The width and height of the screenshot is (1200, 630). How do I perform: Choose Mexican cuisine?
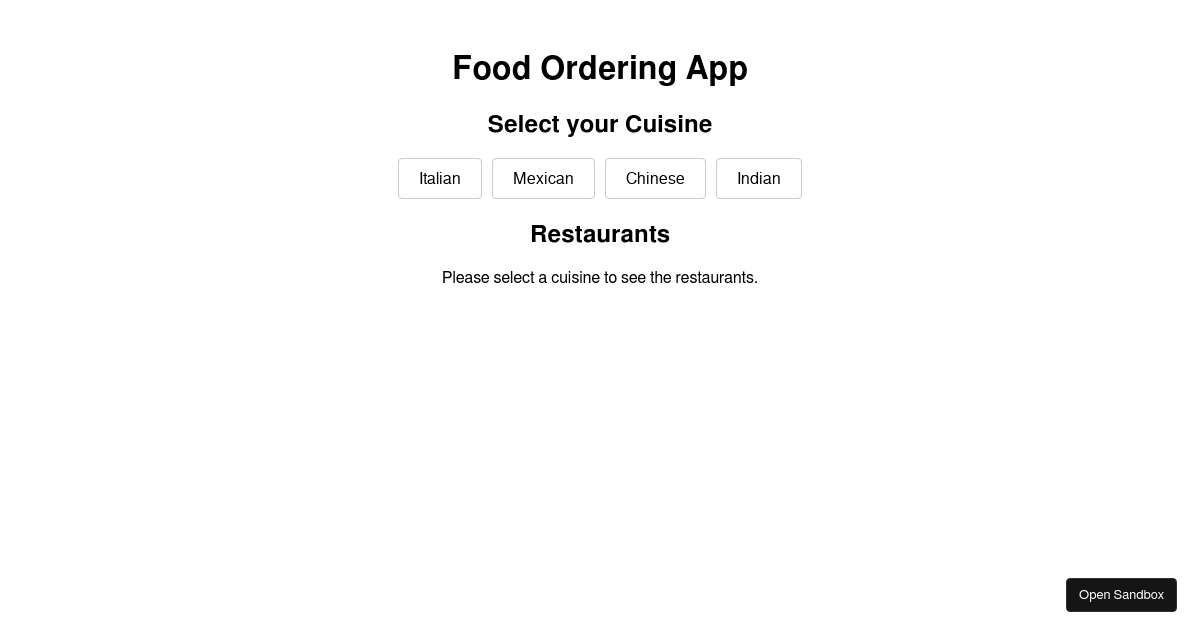[x=543, y=179]
